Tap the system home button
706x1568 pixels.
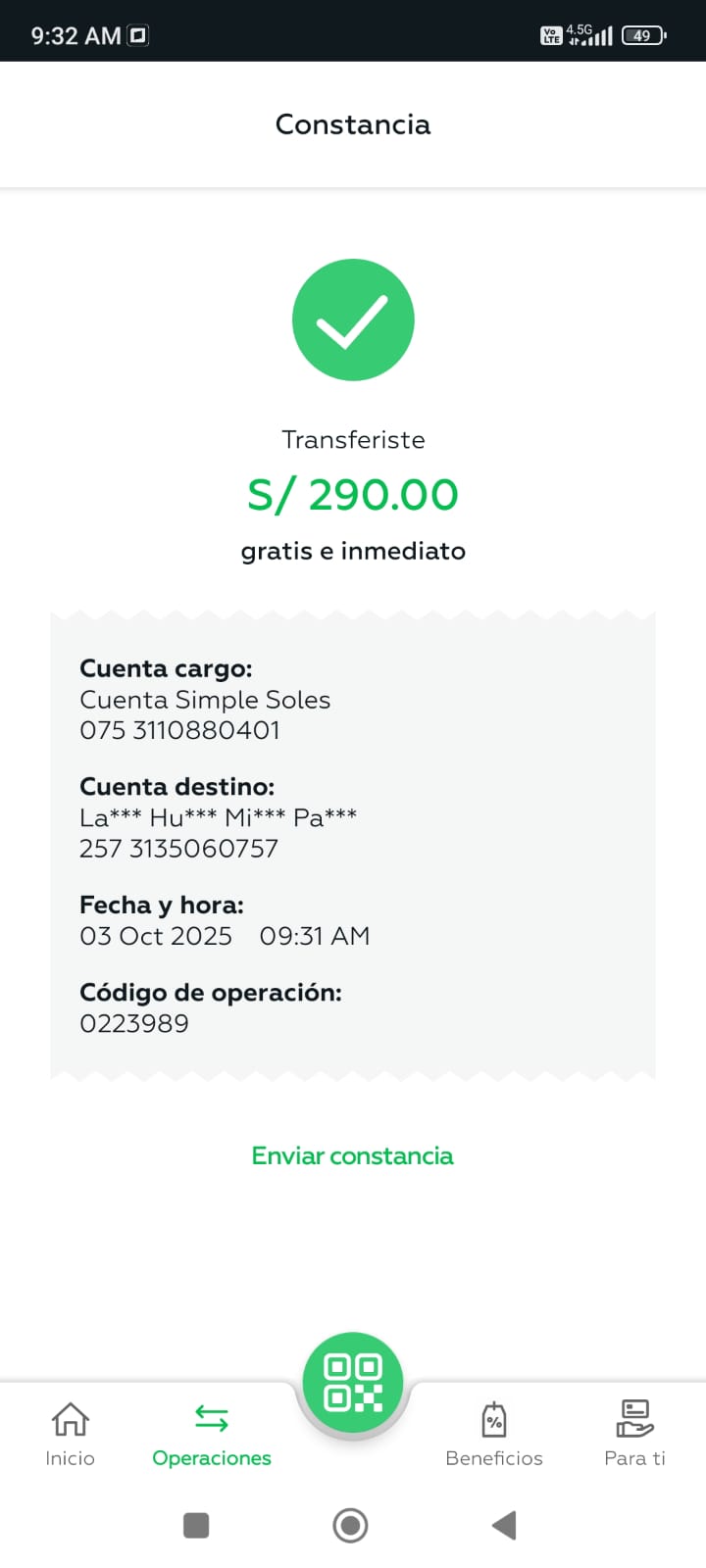coord(350,1525)
